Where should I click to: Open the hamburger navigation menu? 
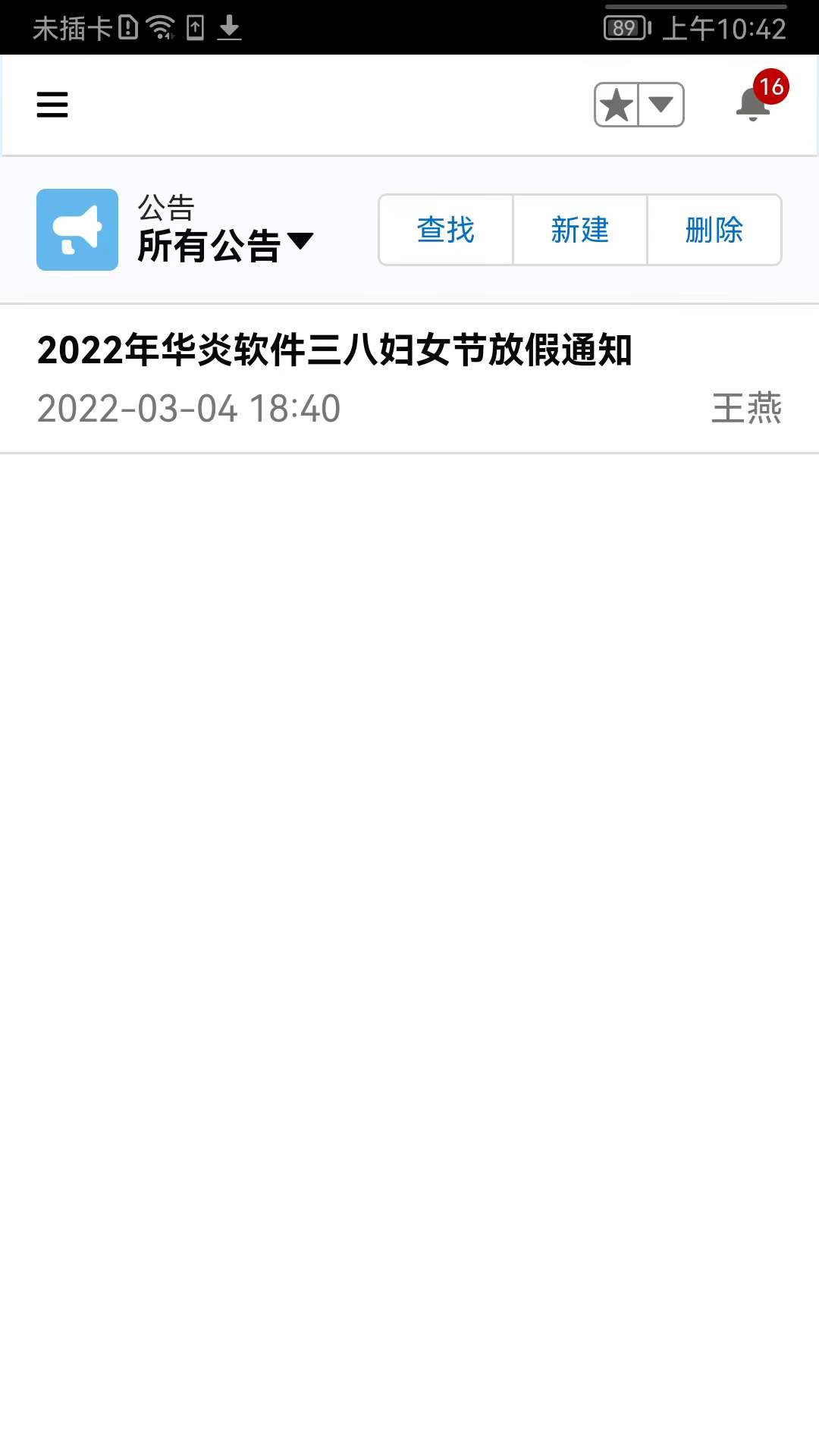[x=52, y=105]
